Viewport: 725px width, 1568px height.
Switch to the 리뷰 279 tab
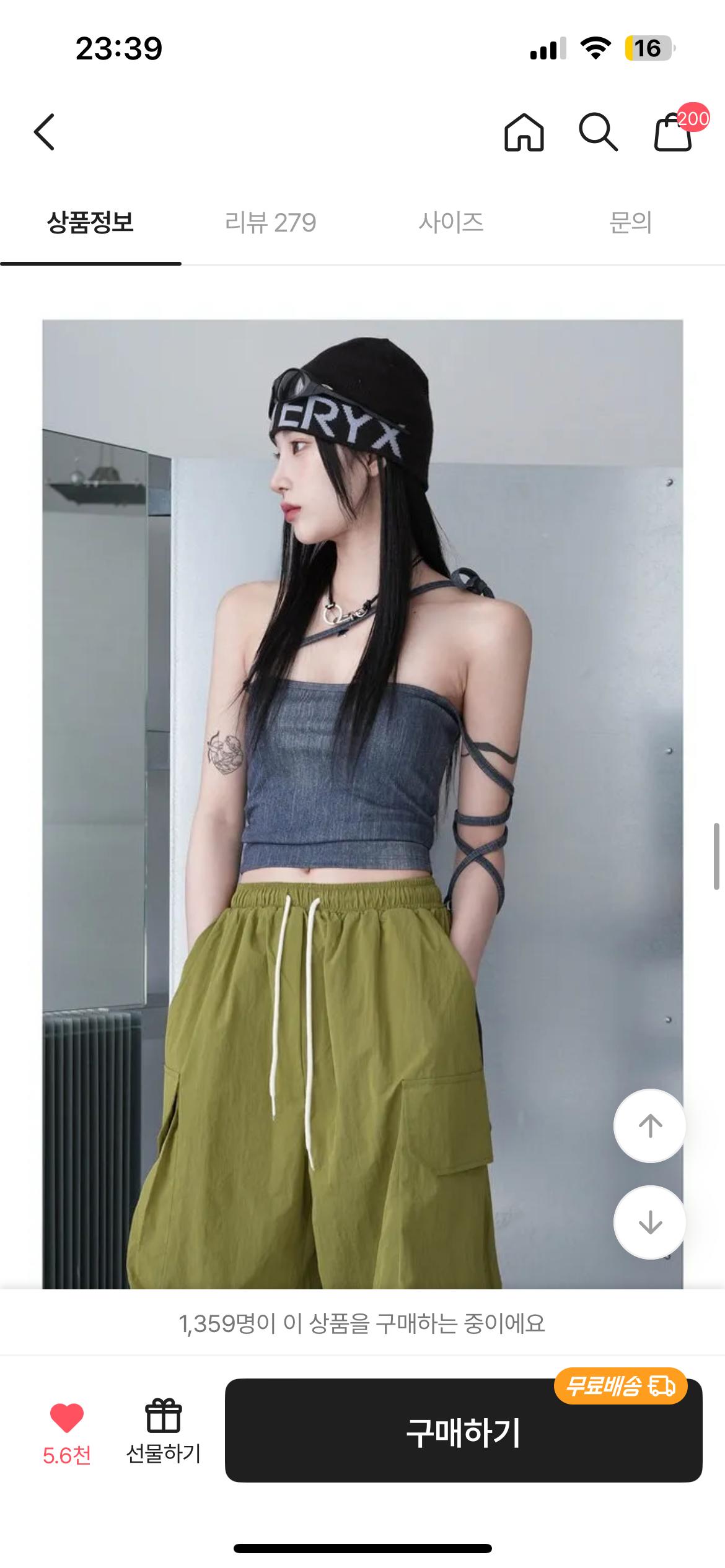tap(271, 222)
